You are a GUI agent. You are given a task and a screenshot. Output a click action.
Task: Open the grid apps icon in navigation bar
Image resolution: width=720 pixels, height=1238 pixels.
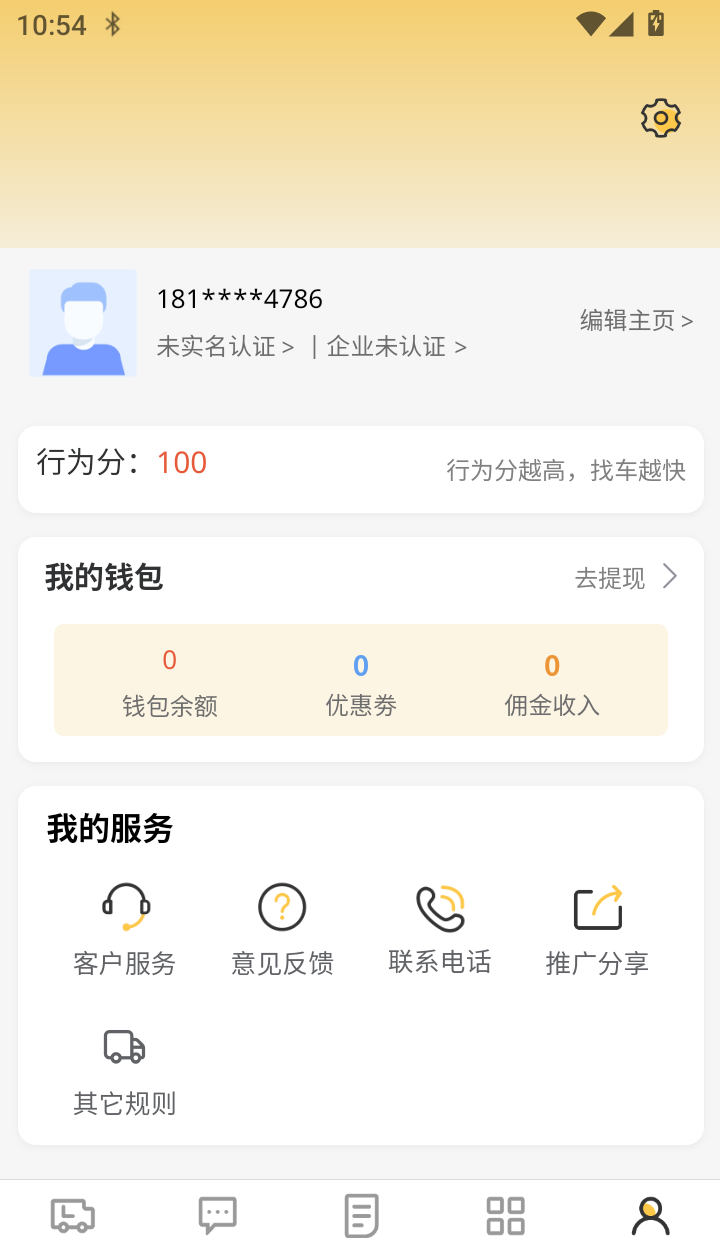504,1213
